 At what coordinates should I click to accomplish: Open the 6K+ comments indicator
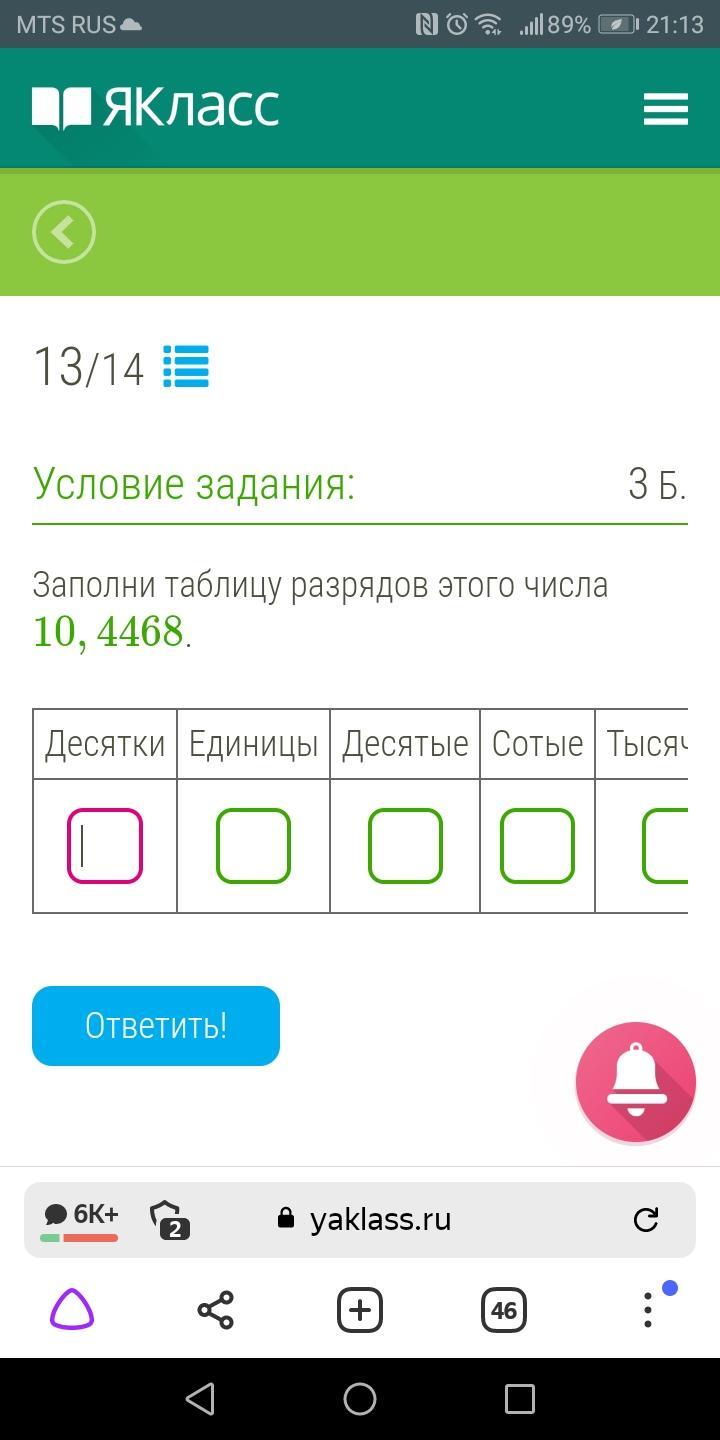80,1218
